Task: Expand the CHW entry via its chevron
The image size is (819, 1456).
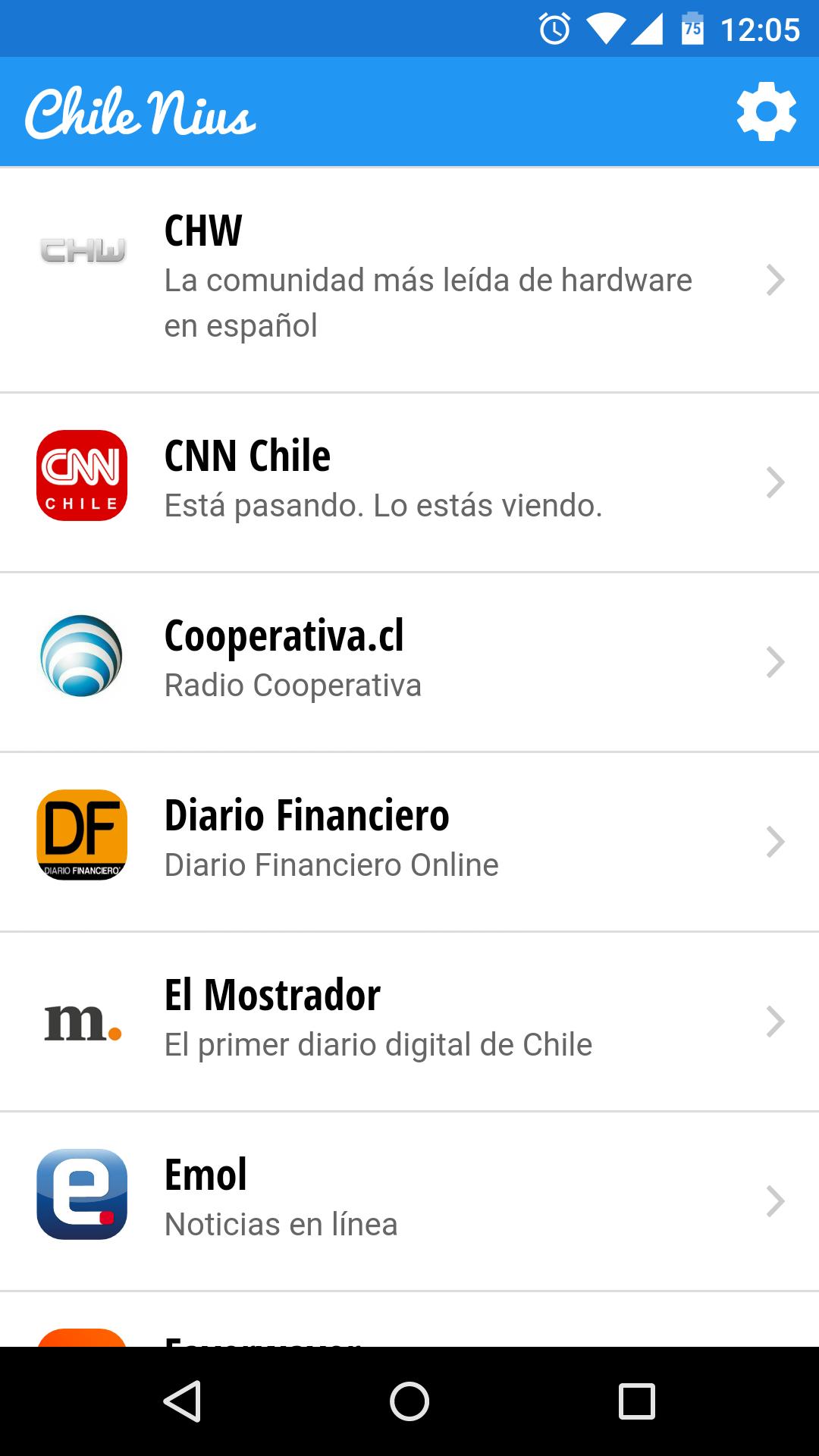Action: point(775,281)
